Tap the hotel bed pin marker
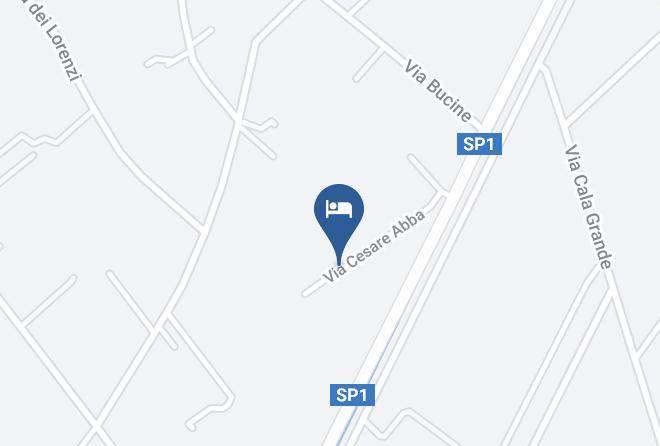This screenshot has height=446, width=660. pos(339,223)
